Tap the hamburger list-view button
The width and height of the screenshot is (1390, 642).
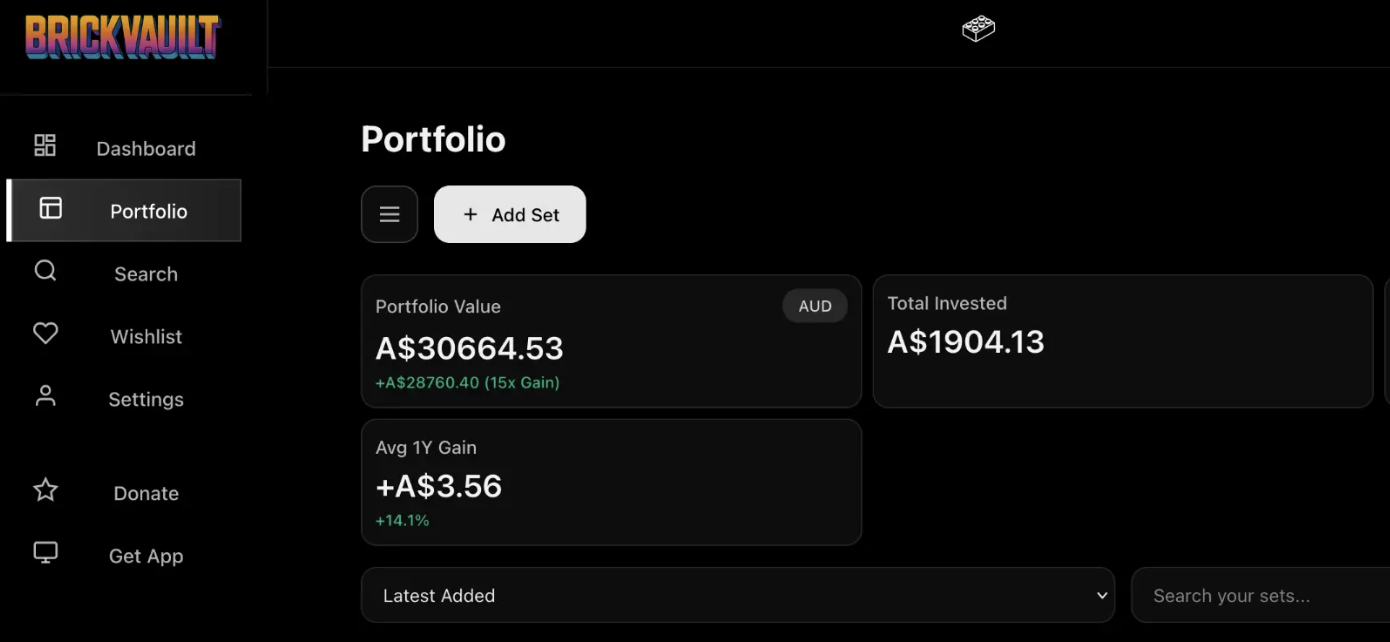389,214
